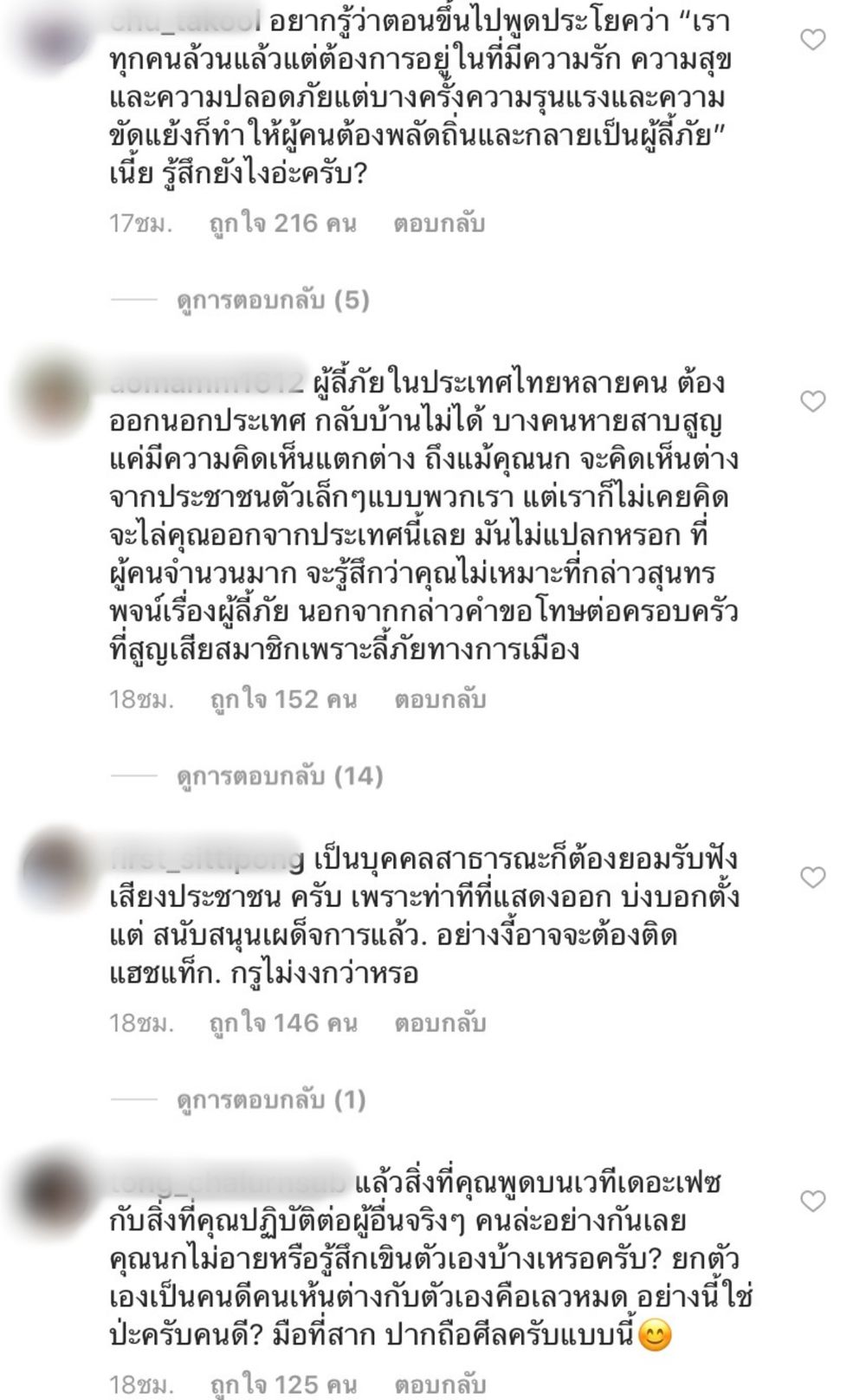Screen dimensions: 866x1400
Task: Like the comment with 152 likes
Action: click(812, 401)
